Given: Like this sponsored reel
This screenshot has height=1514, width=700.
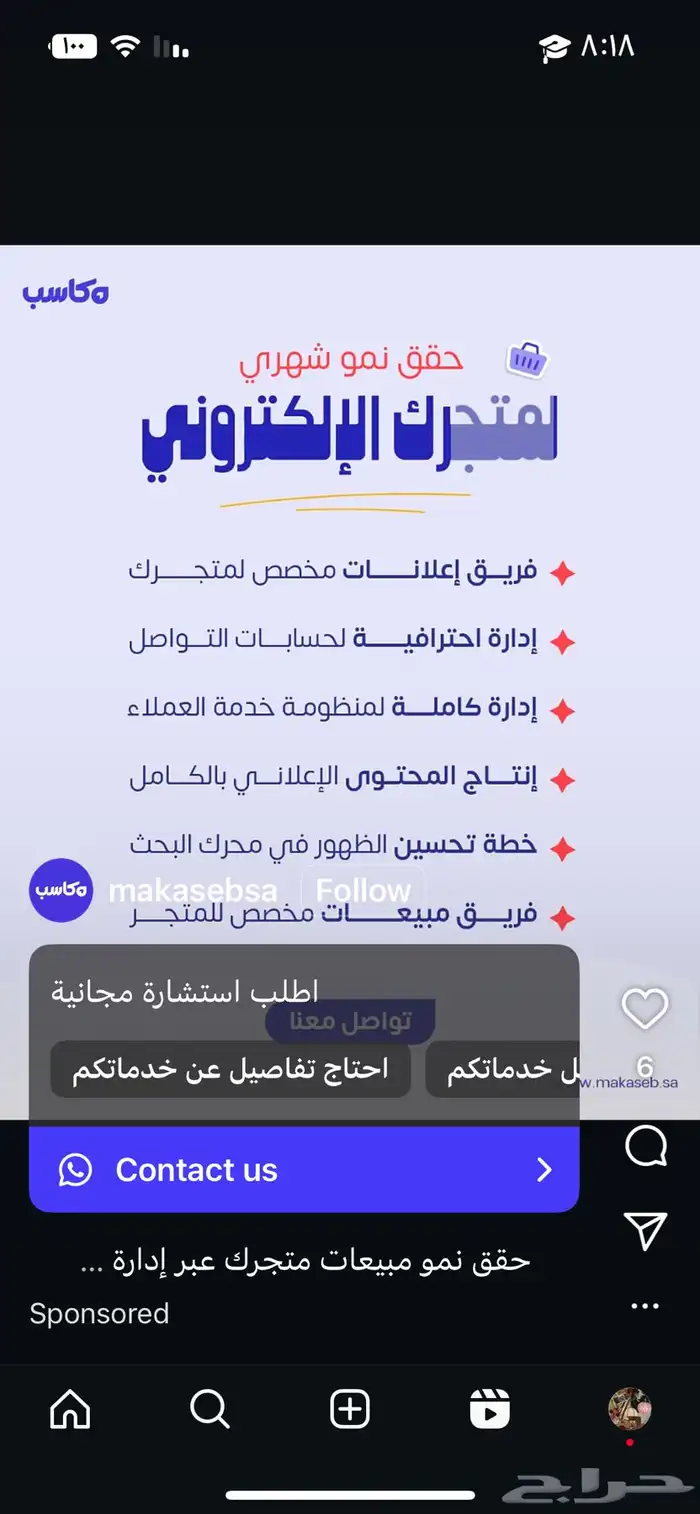Looking at the screenshot, I should point(645,1010).
